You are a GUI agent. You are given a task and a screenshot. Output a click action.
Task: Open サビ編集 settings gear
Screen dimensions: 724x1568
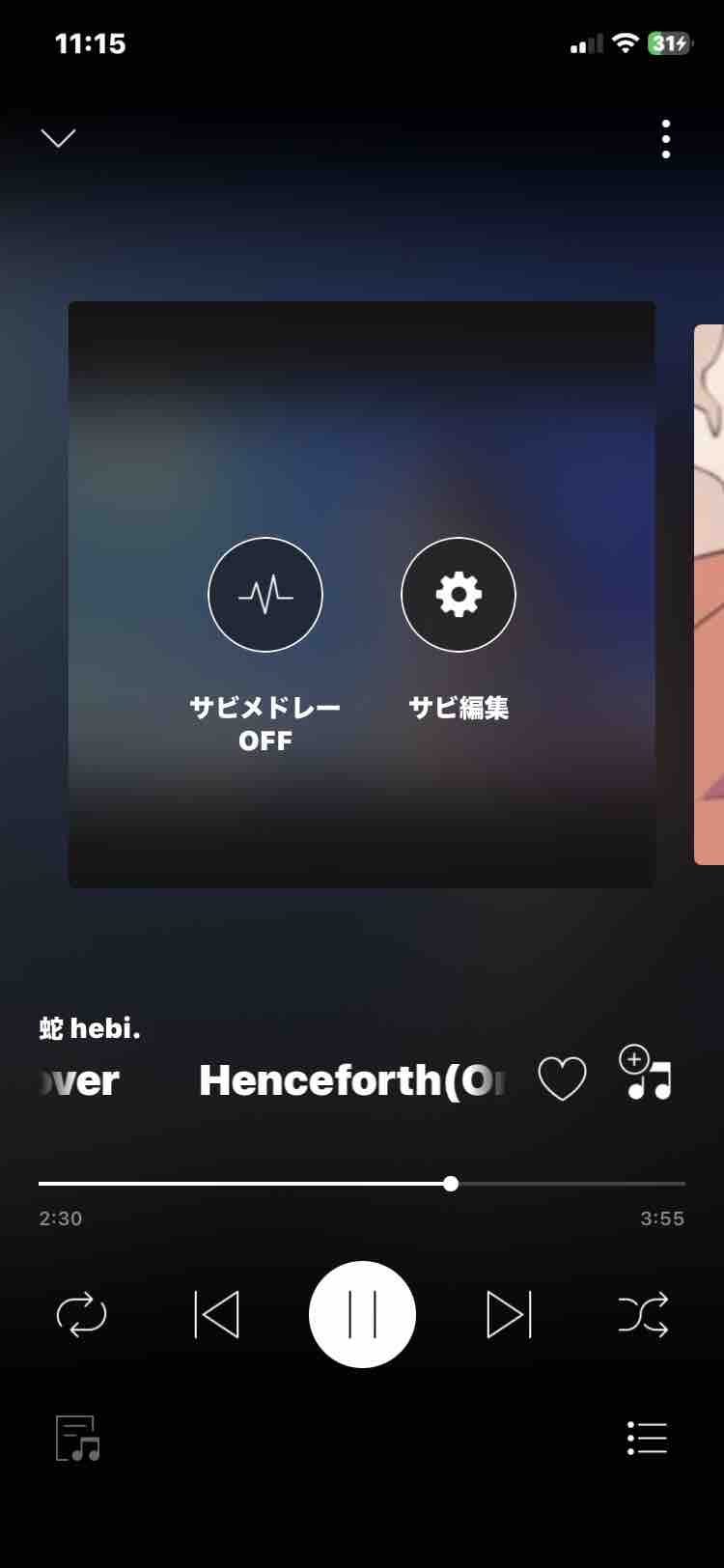tap(459, 595)
